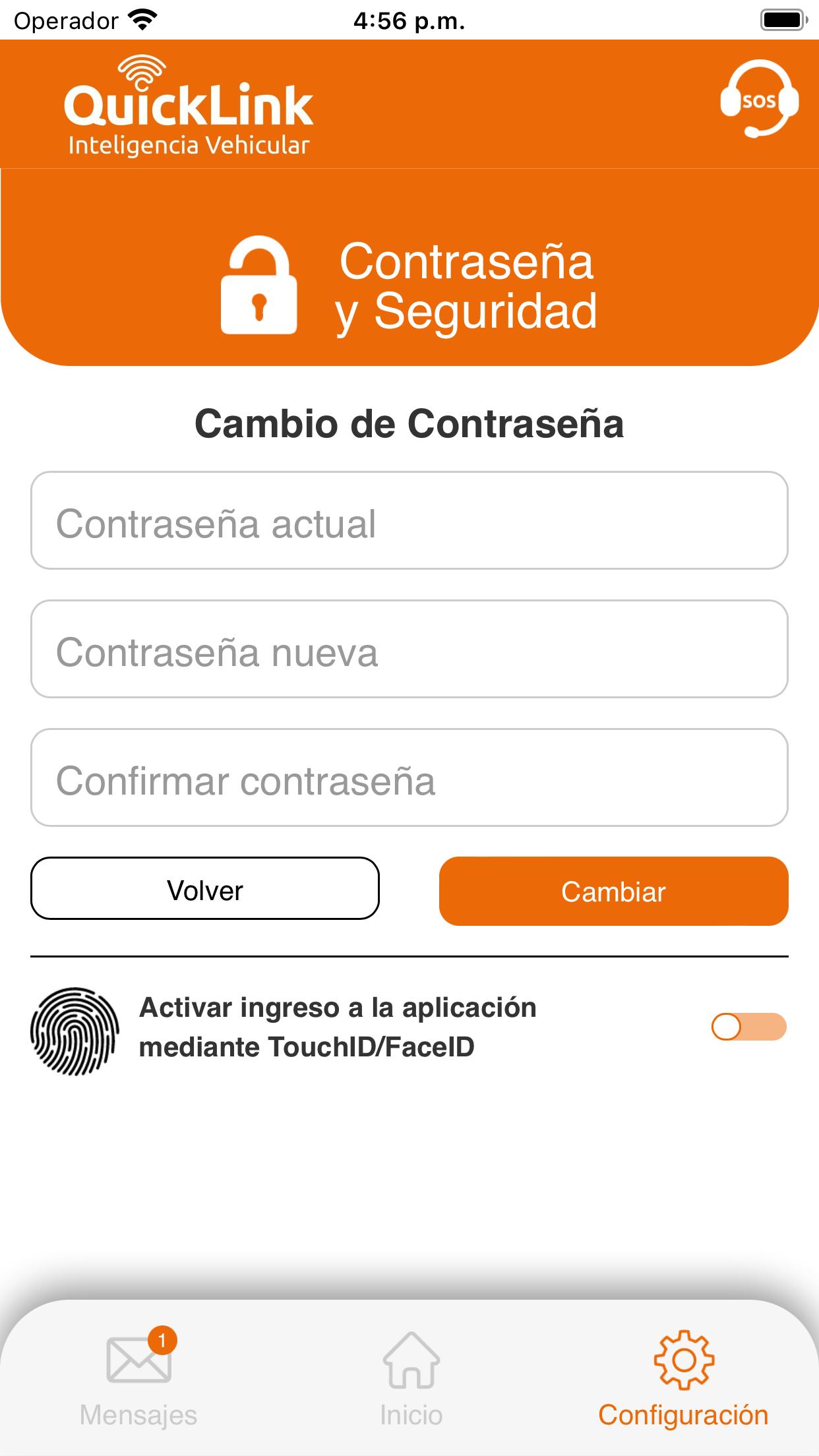The width and height of the screenshot is (819, 1456).
Task: Focus the Contraseña nueva field
Action: click(409, 649)
